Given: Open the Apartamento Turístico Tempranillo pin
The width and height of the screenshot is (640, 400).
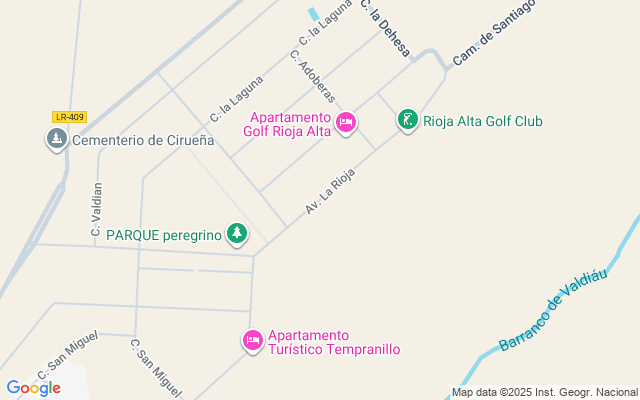Looking at the screenshot, I should pyautogui.click(x=253, y=341).
